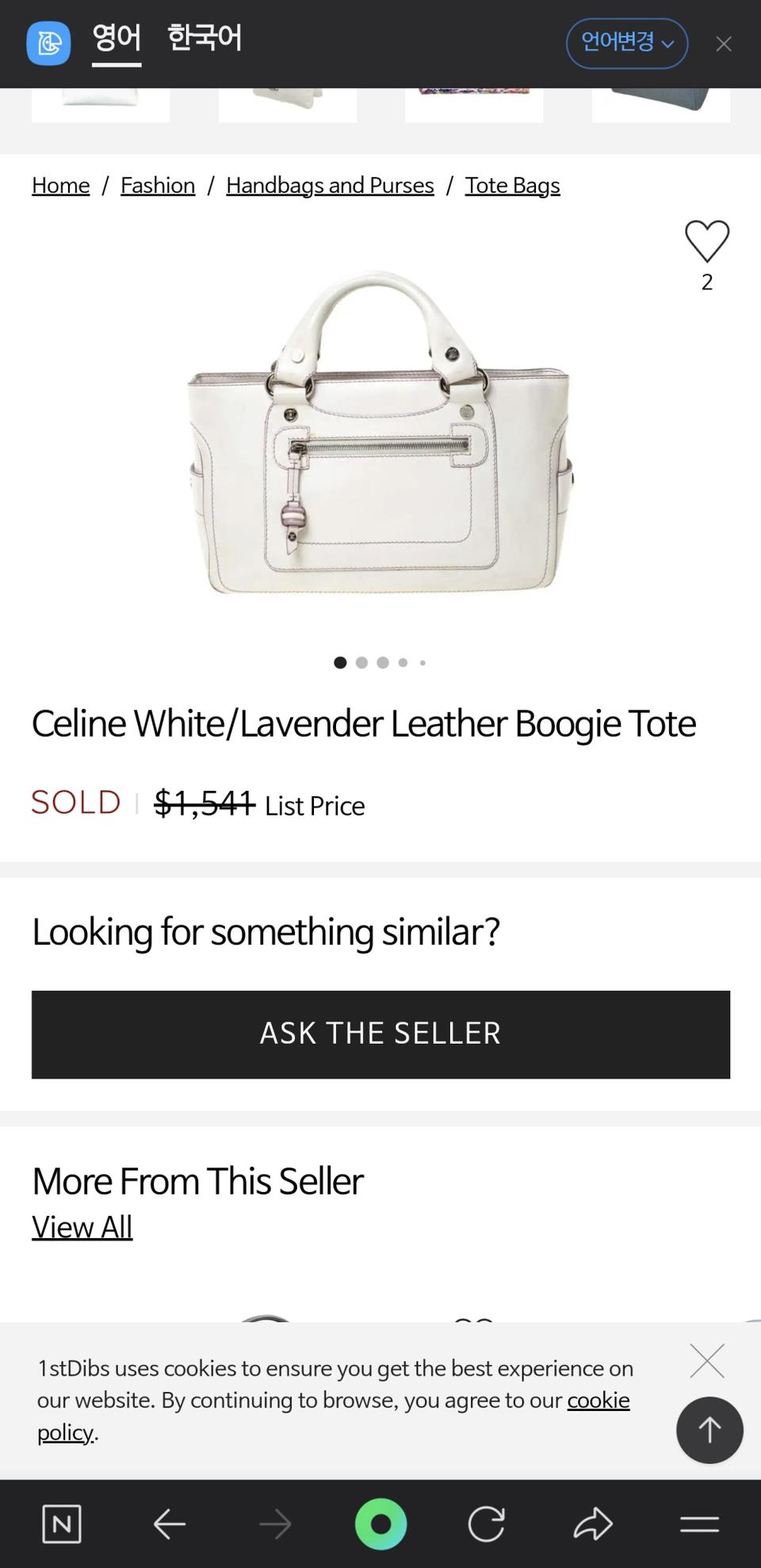The width and height of the screenshot is (761, 1568).
Task: Open the Tote Bags breadcrumb
Action: [x=512, y=186]
